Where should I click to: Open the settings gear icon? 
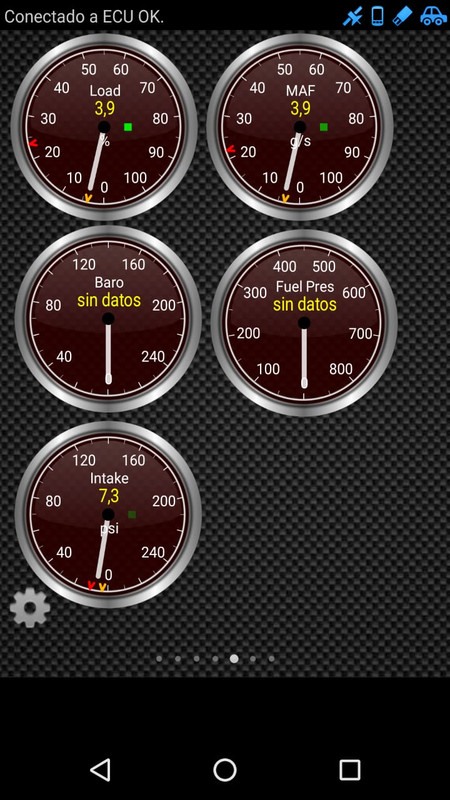[30, 607]
